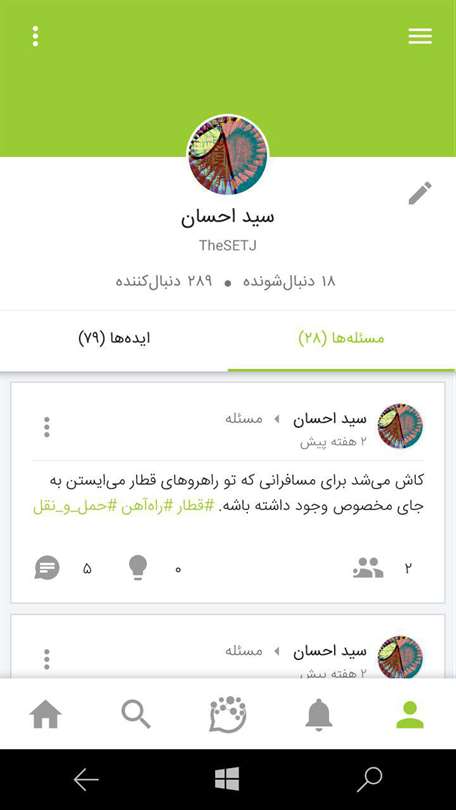Open the followers count ۲۸۹ دنبال‌کننده

point(164,282)
